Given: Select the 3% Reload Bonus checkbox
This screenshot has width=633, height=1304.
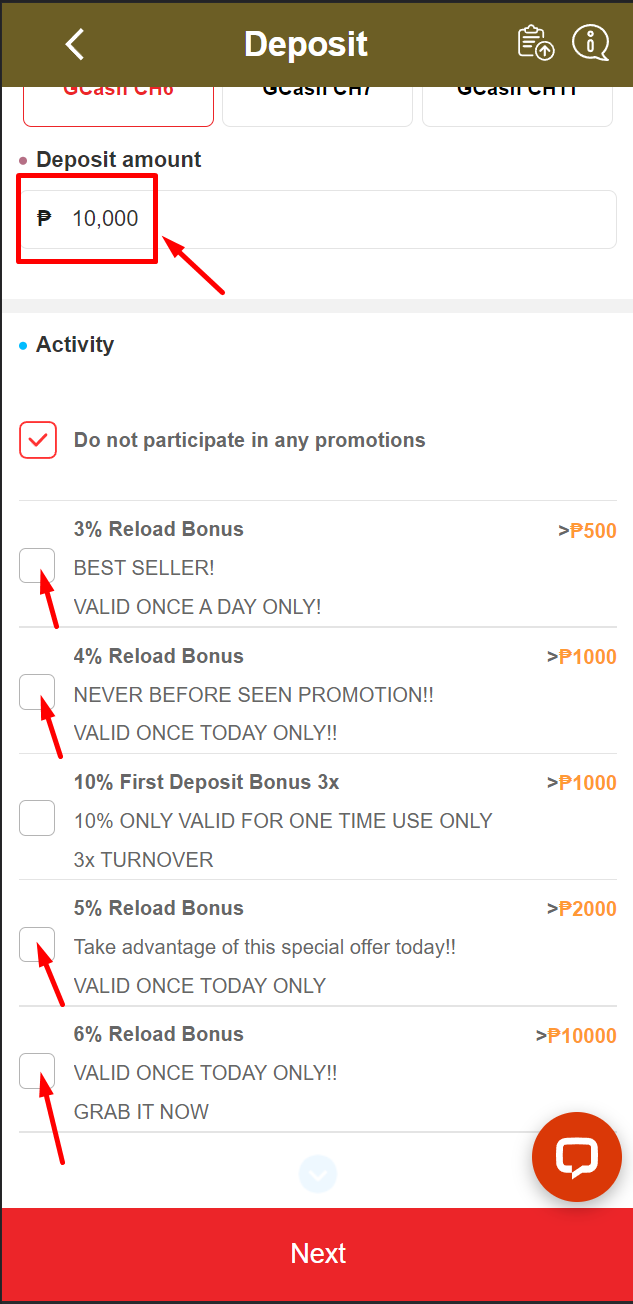Looking at the screenshot, I should pyautogui.click(x=38, y=565).
